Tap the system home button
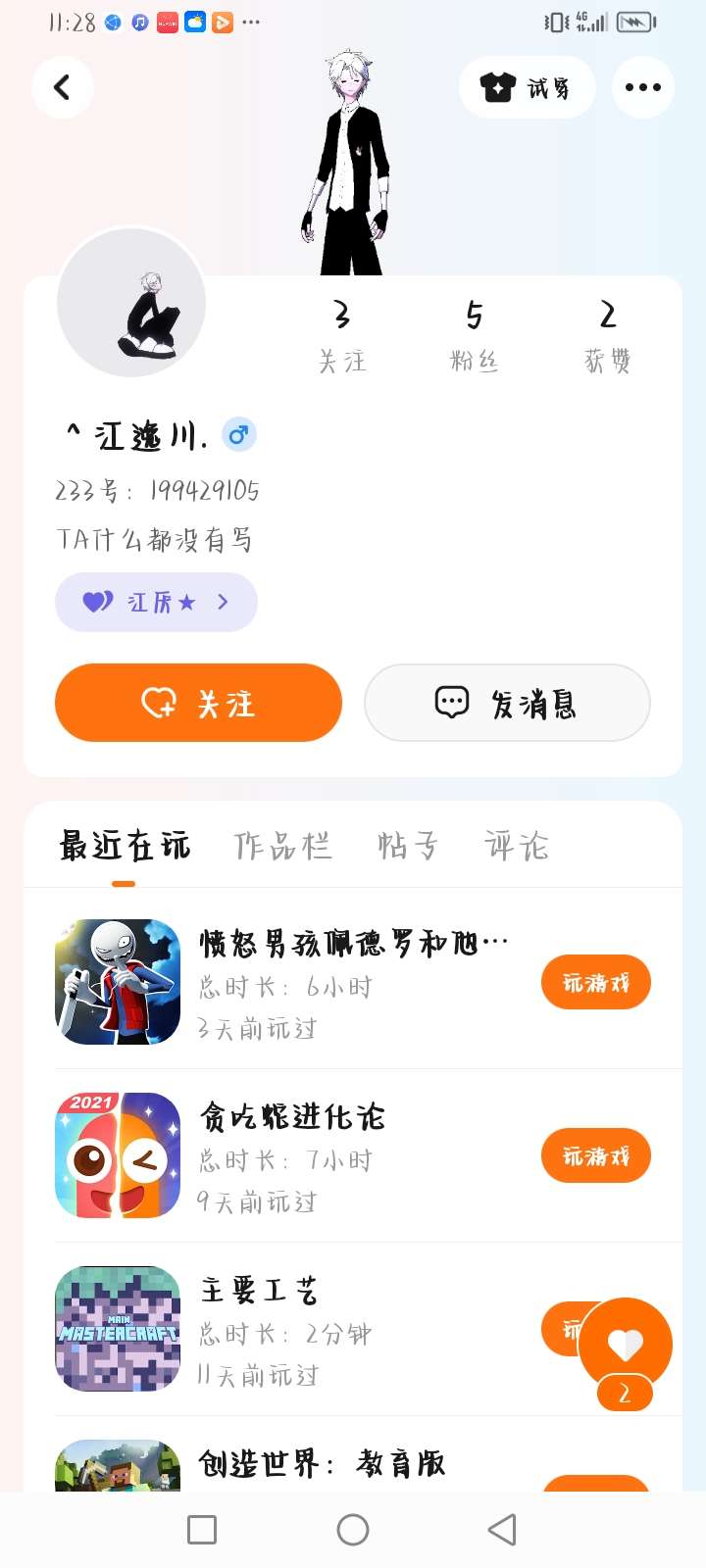The width and height of the screenshot is (706, 1568). click(x=353, y=1530)
